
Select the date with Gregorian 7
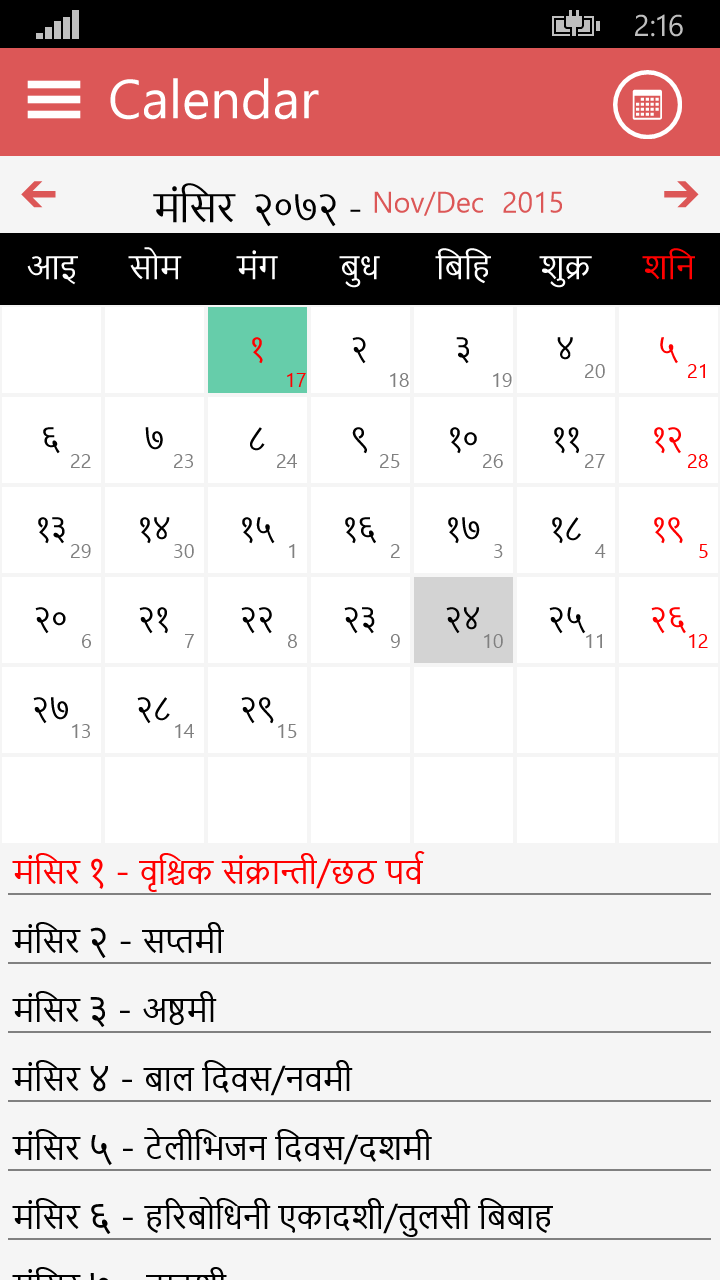tap(154, 620)
